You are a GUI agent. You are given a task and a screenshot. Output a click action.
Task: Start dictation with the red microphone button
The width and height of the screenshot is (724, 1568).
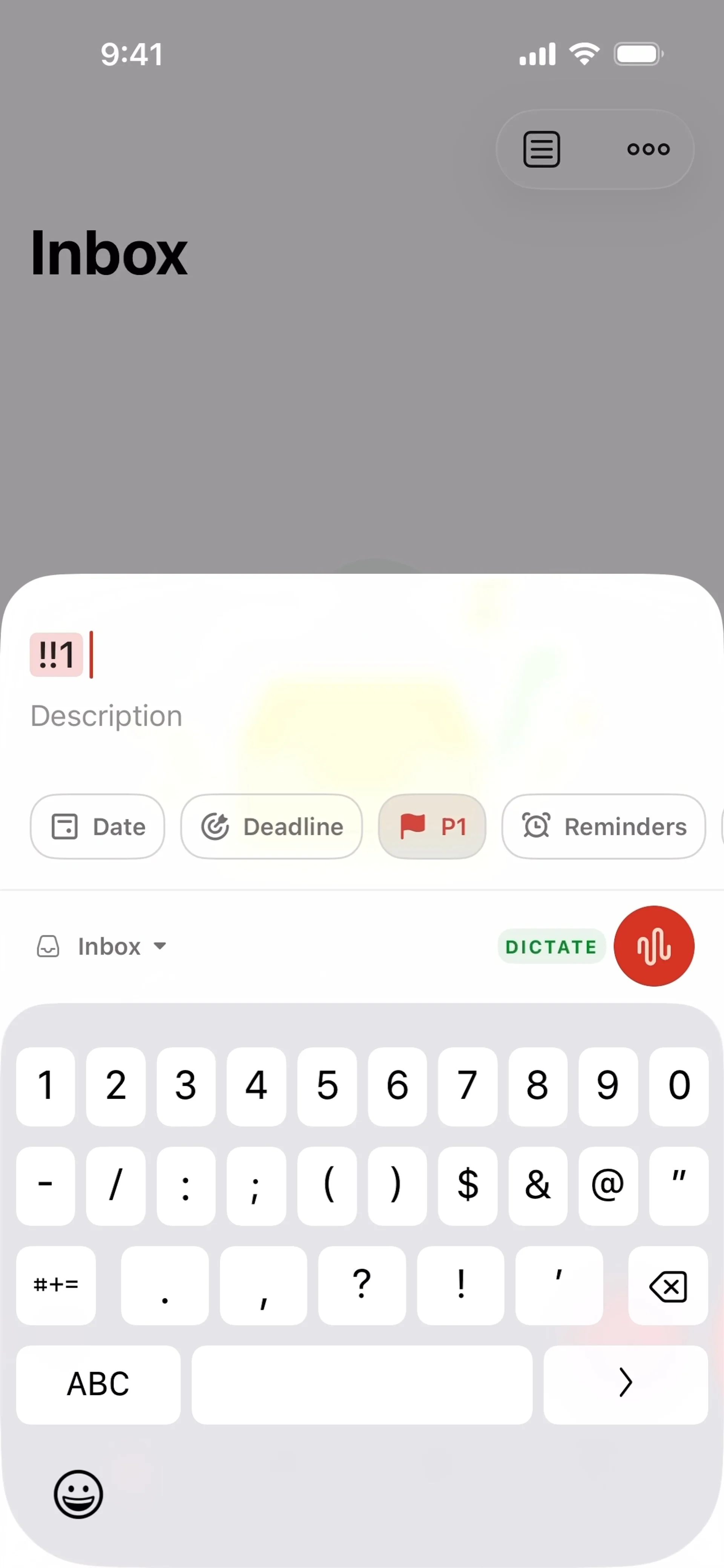[653, 946]
